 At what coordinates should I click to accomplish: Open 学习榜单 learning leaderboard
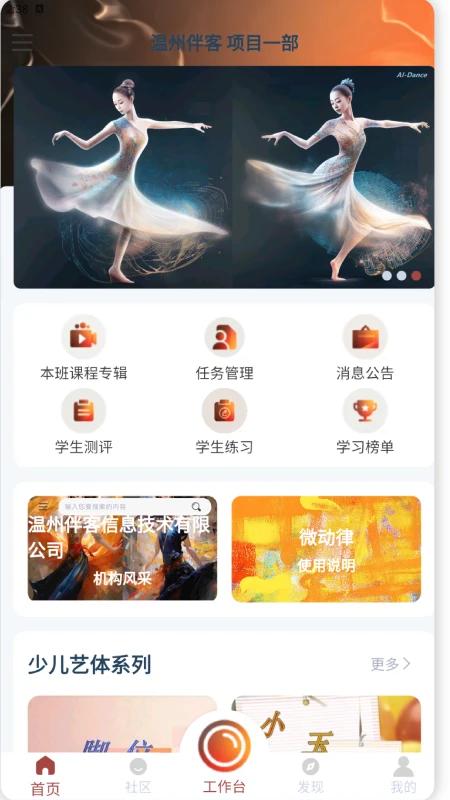tap(365, 422)
